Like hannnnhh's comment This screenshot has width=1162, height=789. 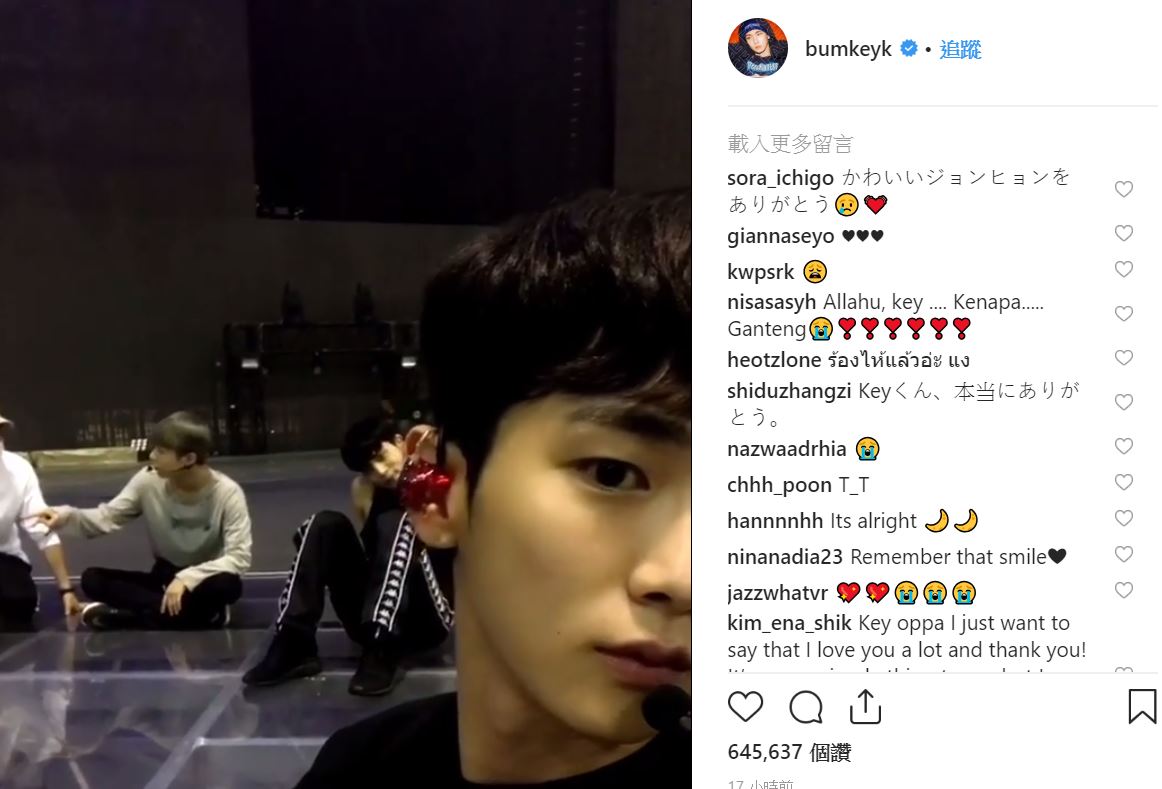(x=1123, y=518)
